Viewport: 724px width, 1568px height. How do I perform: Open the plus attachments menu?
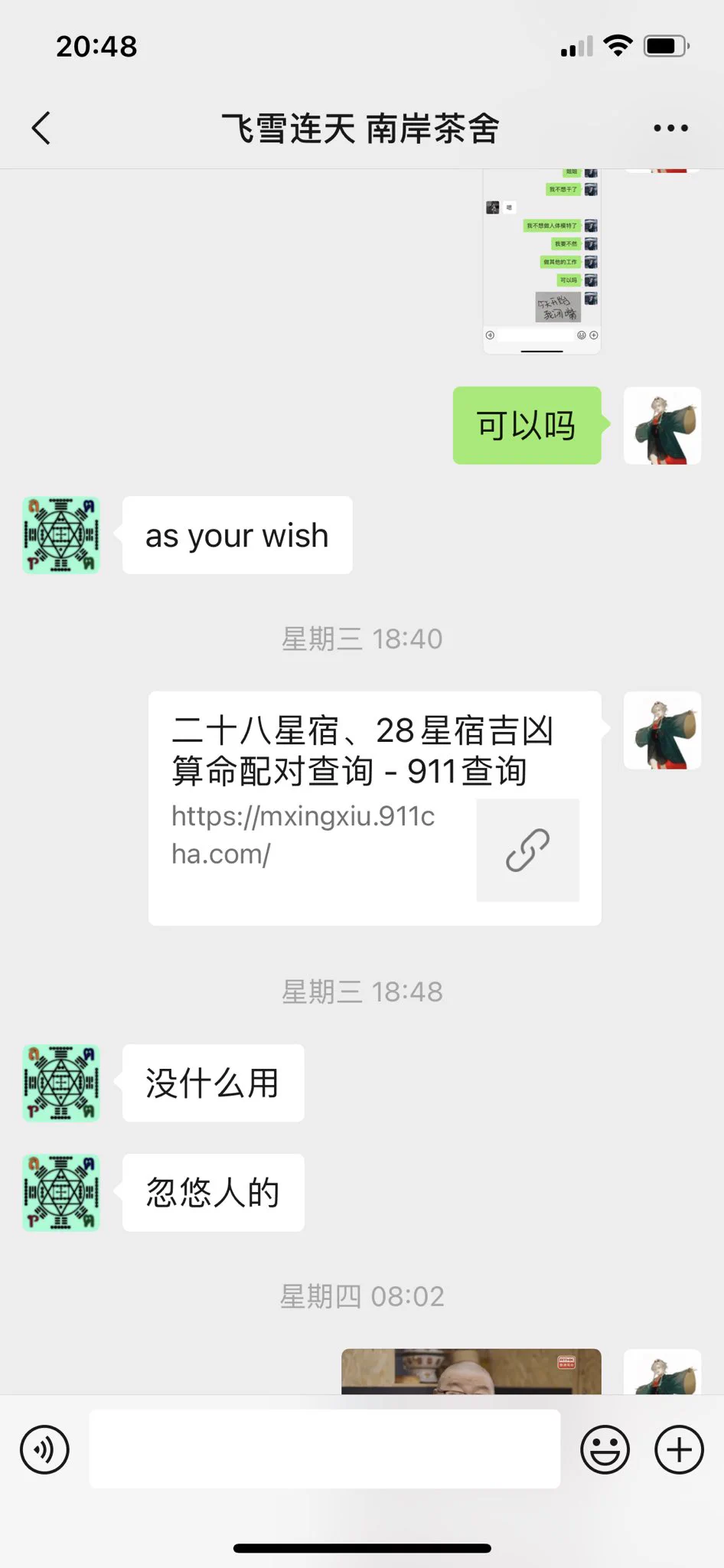679,1449
